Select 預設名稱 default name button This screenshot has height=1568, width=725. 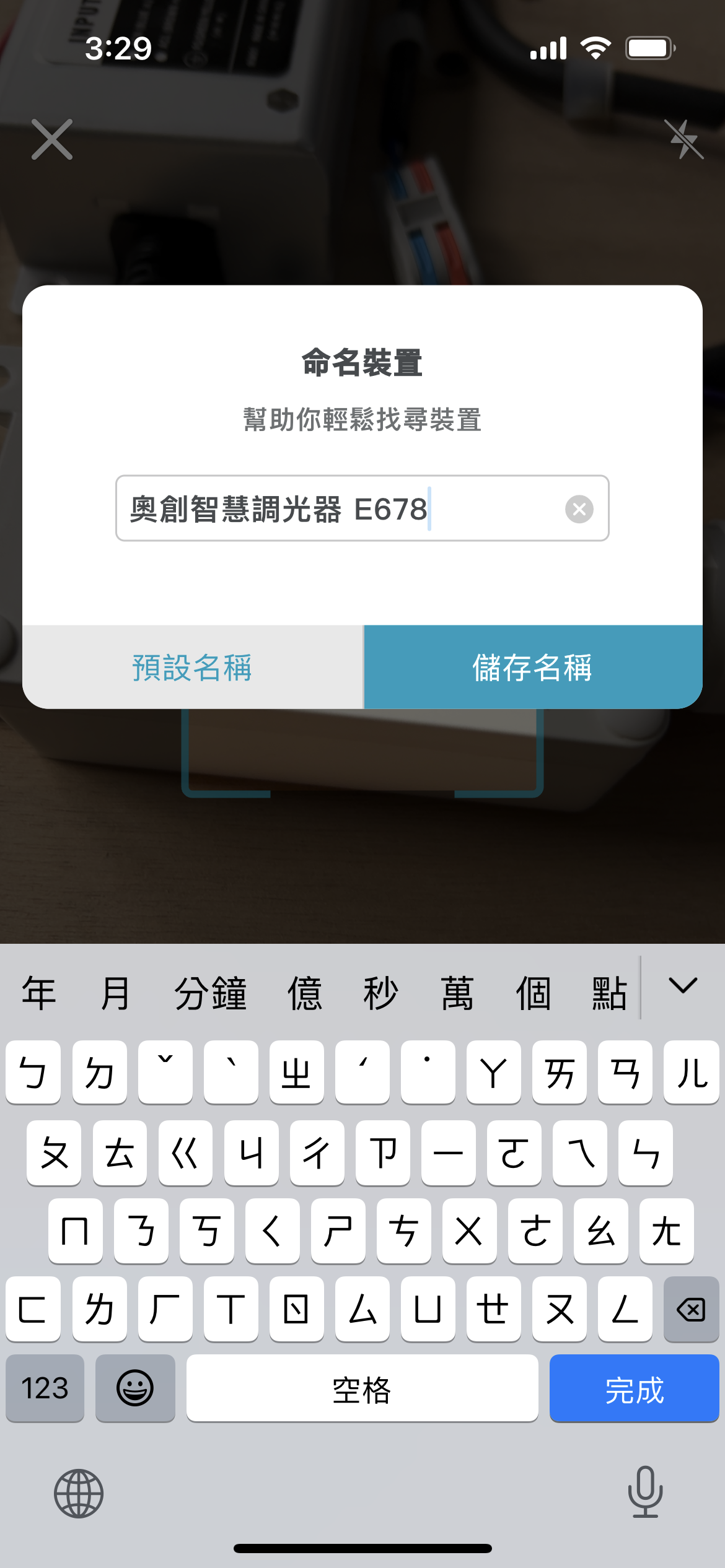pyautogui.click(x=193, y=668)
